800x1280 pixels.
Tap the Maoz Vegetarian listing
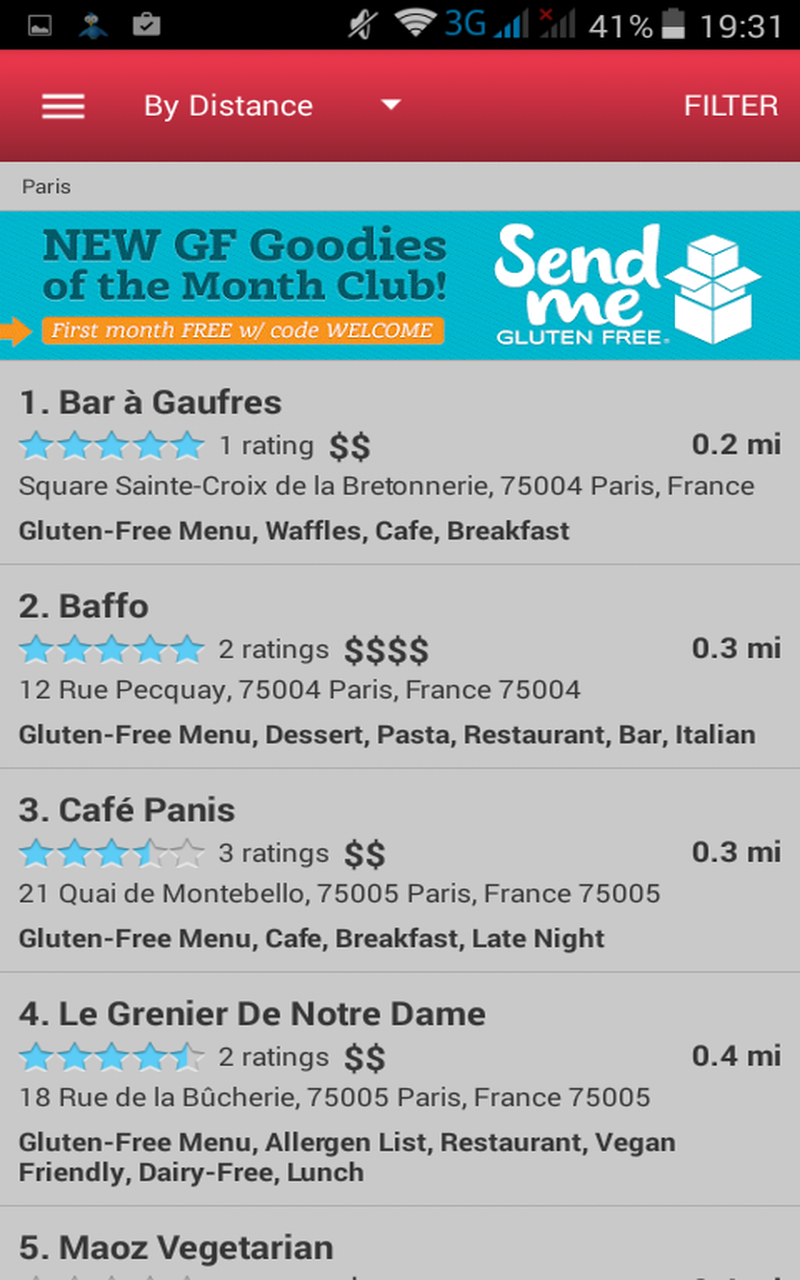coord(400,1250)
